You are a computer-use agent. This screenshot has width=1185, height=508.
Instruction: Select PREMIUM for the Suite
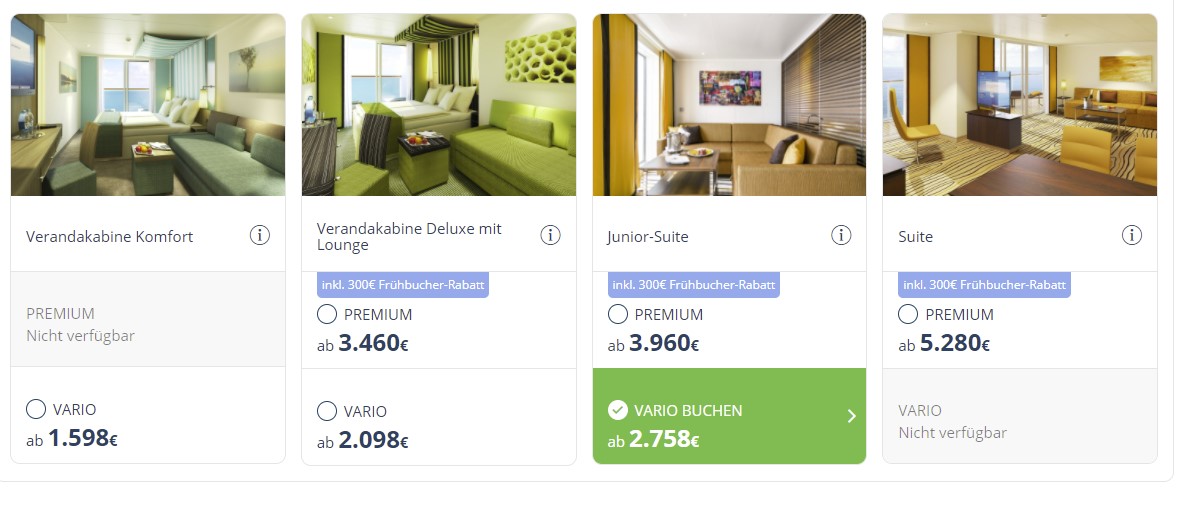tap(908, 314)
